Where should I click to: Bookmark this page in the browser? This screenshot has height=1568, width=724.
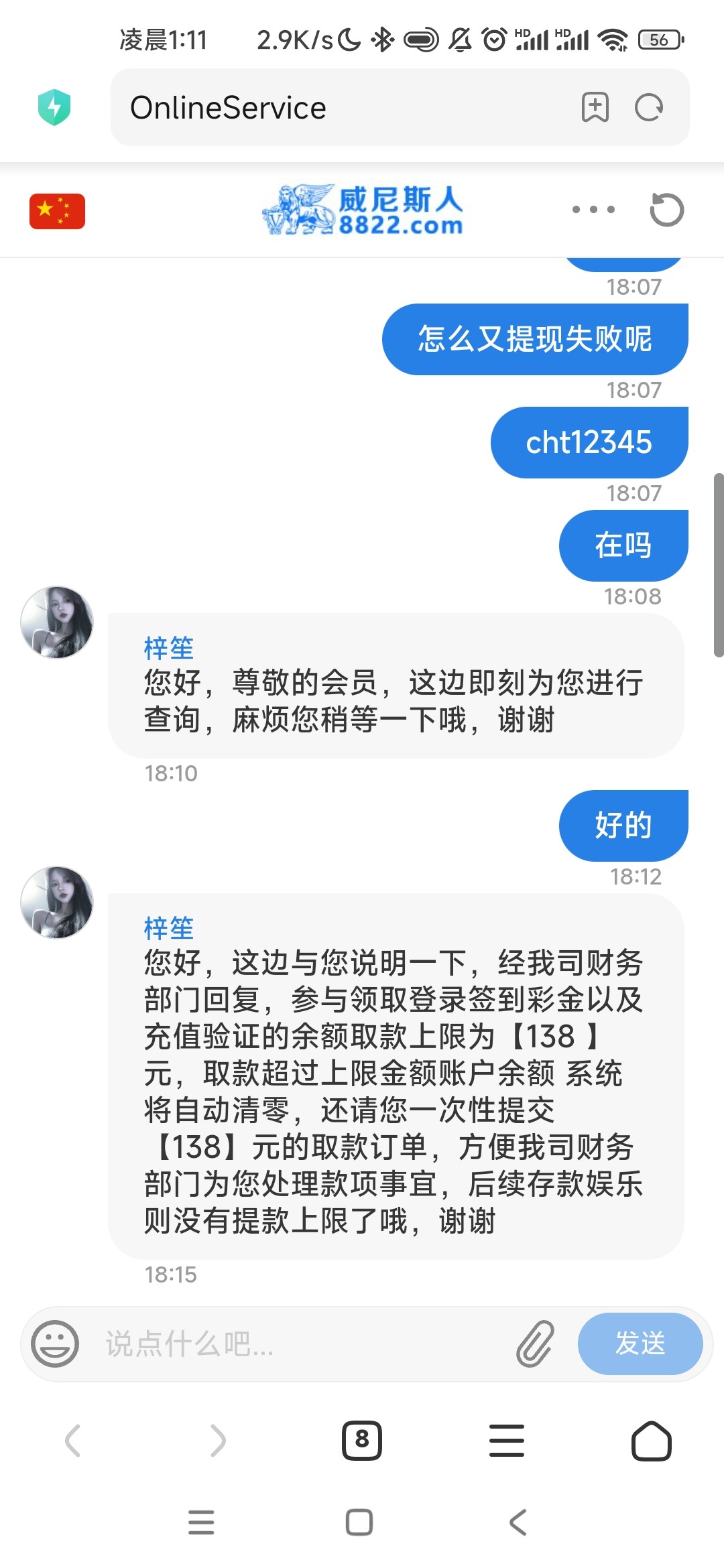click(595, 107)
